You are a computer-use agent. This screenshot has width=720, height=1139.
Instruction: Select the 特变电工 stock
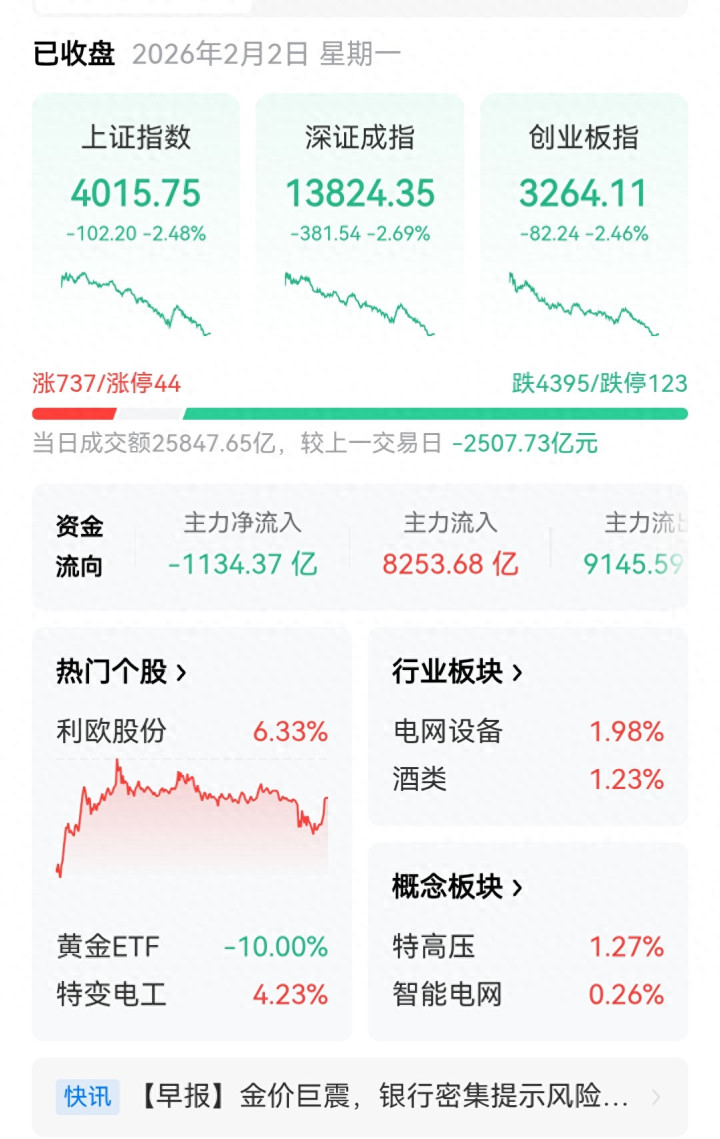[x=192, y=994]
